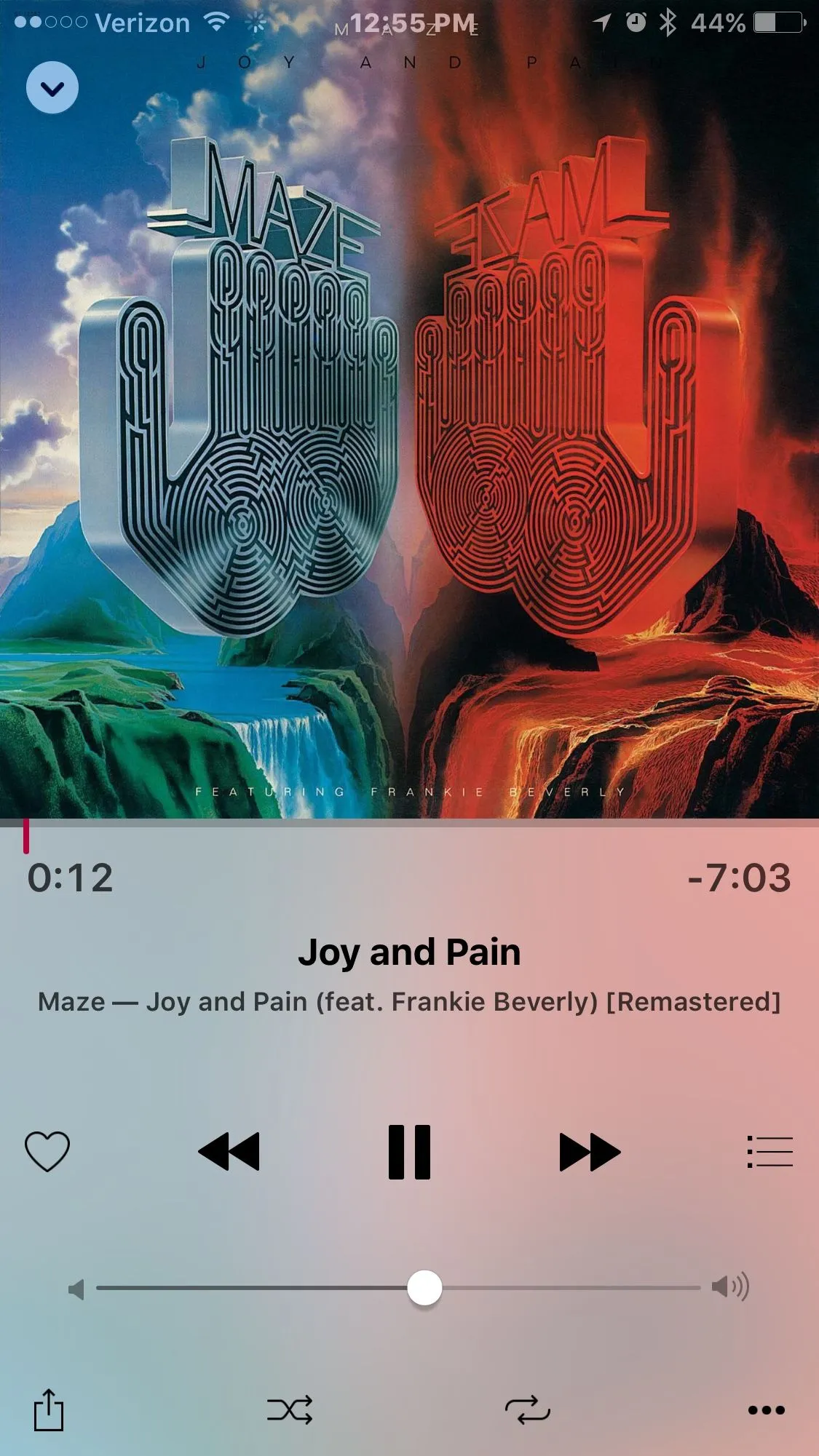This screenshot has height=1456, width=819.
Task: Pause the current song
Action: pyautogui.click(x=409, y=1152)
